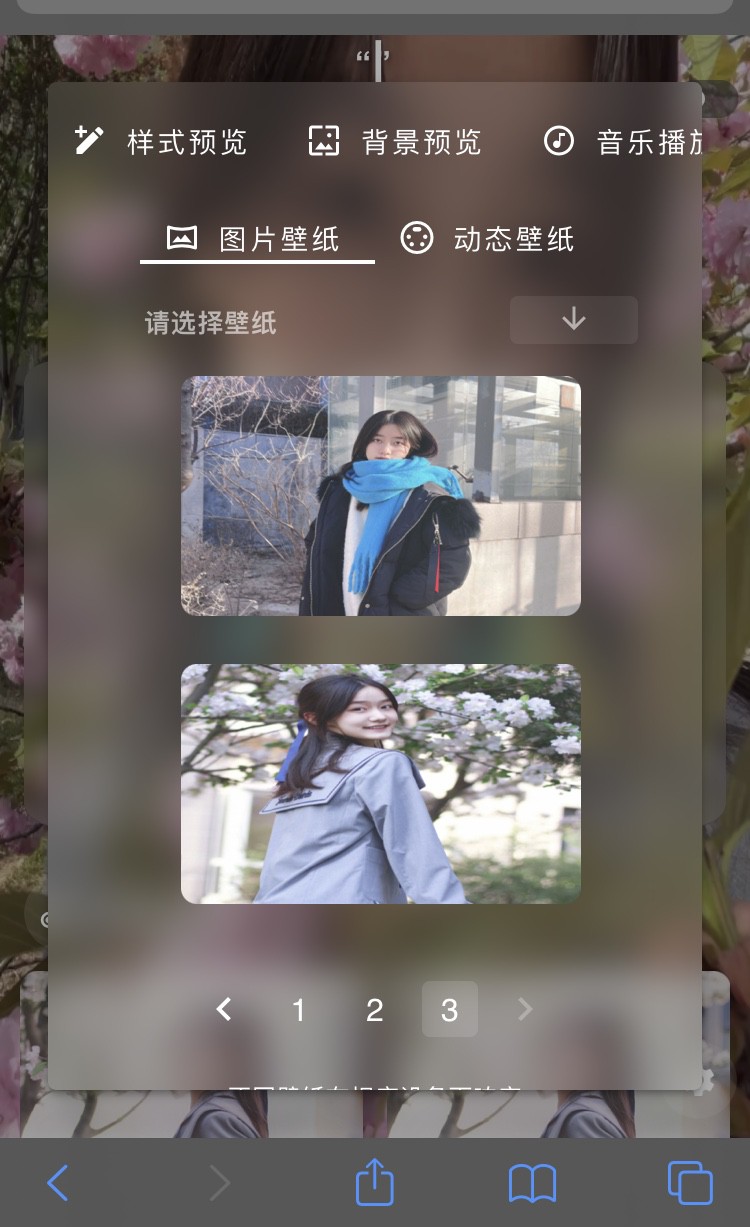The image size is (750, 1227).
Task: Go to the previous wallpaper page
Action: [x=224, y=1009]
